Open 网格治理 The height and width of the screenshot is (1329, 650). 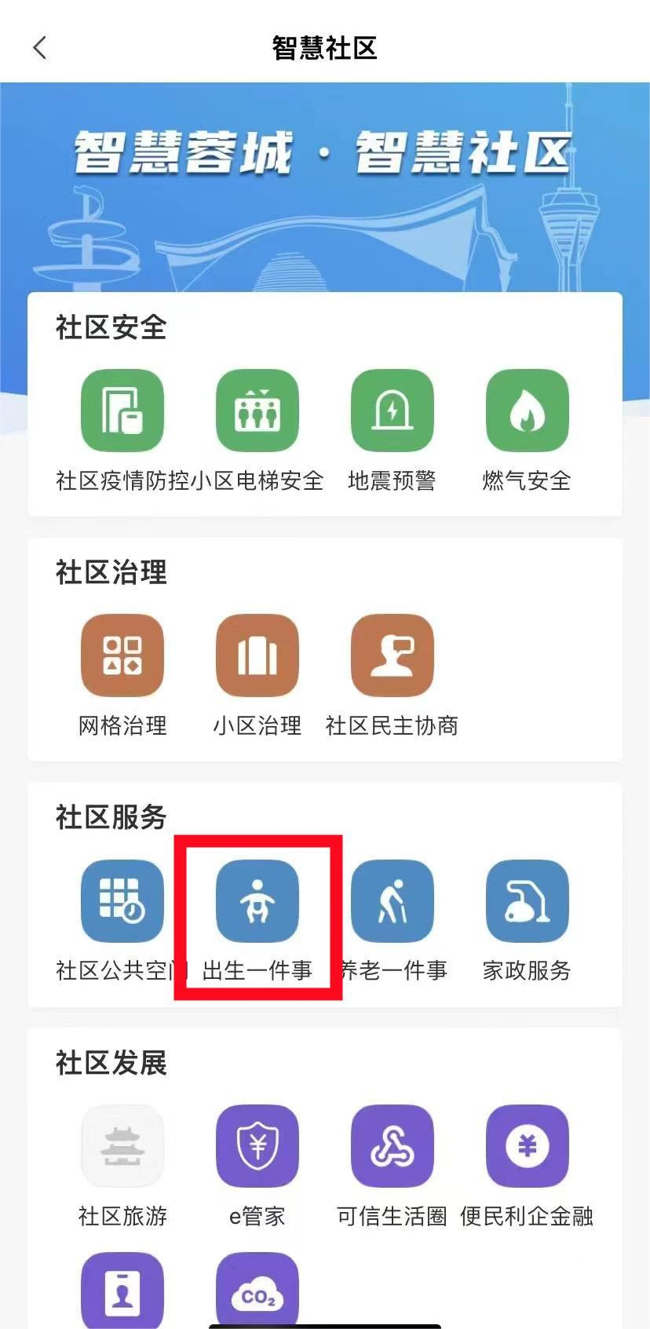pyautogui.click(x=122, y=656)
